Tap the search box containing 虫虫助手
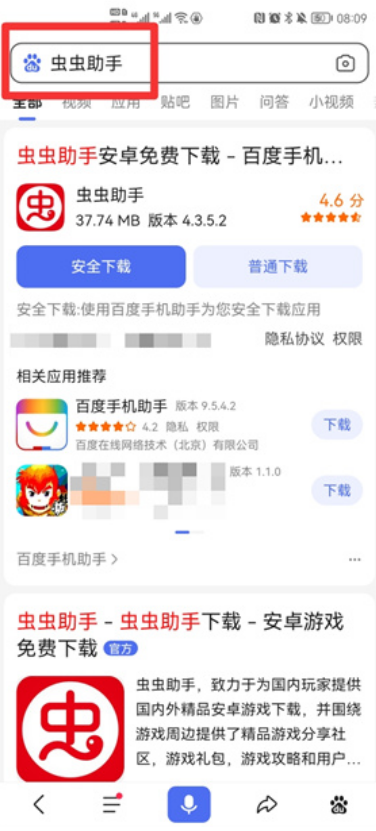The width and height of the screenshot is (376, 831). (x=189, y=63)
